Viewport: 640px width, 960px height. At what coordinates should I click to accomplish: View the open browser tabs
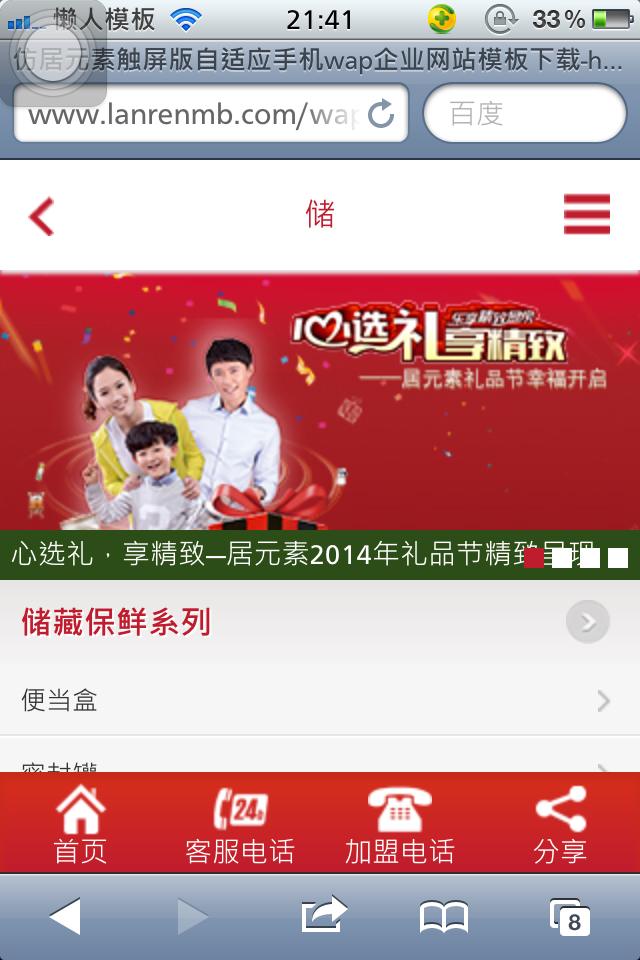coord(570,916)
